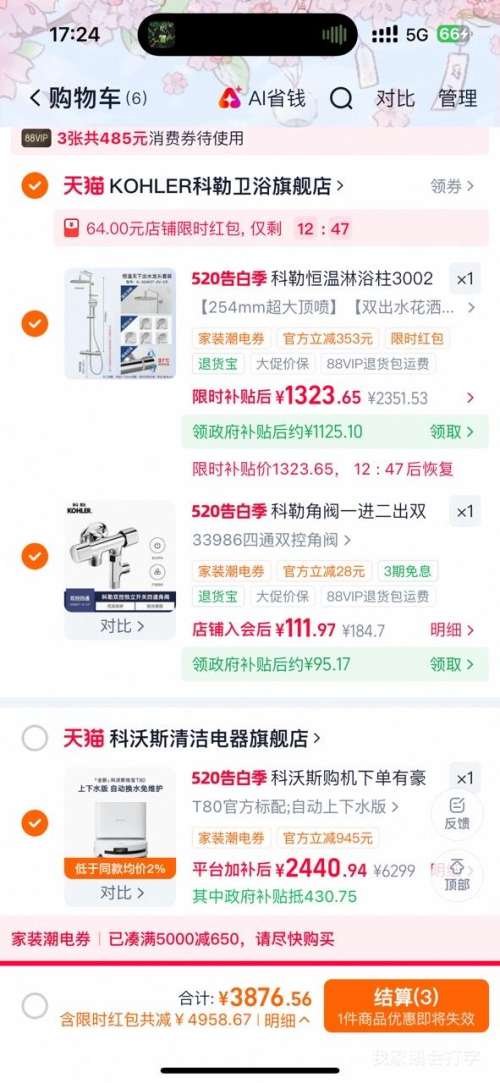Go back from the shopping cart
Viewport: 500px width, 1083px height.
(35, 99)
